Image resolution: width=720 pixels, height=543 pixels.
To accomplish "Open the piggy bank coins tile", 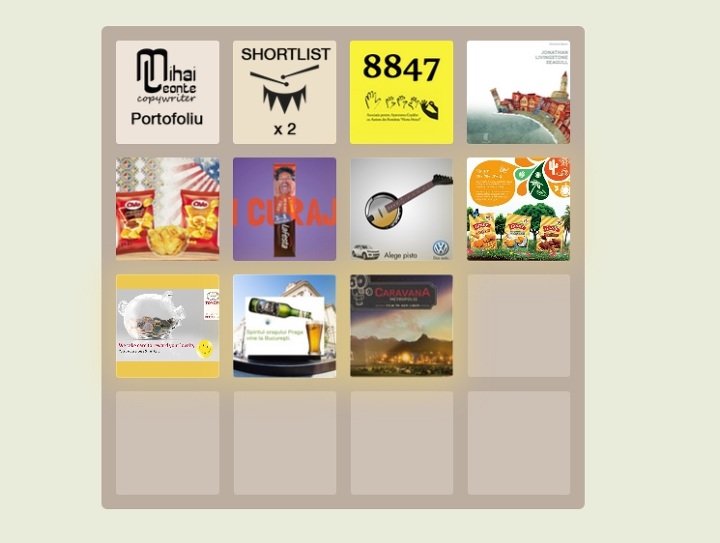I will point(167,326).
